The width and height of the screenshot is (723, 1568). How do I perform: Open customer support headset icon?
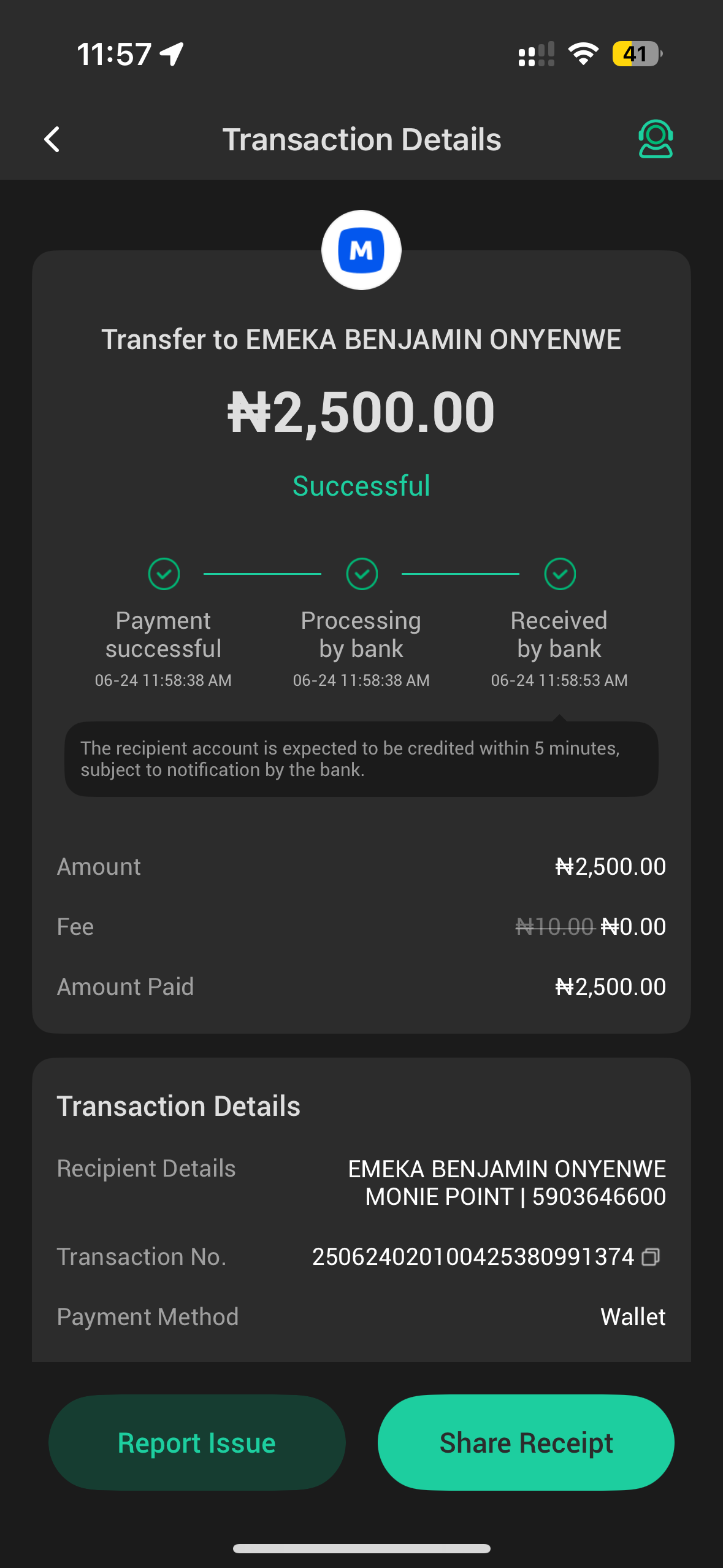tap(655, 139)
